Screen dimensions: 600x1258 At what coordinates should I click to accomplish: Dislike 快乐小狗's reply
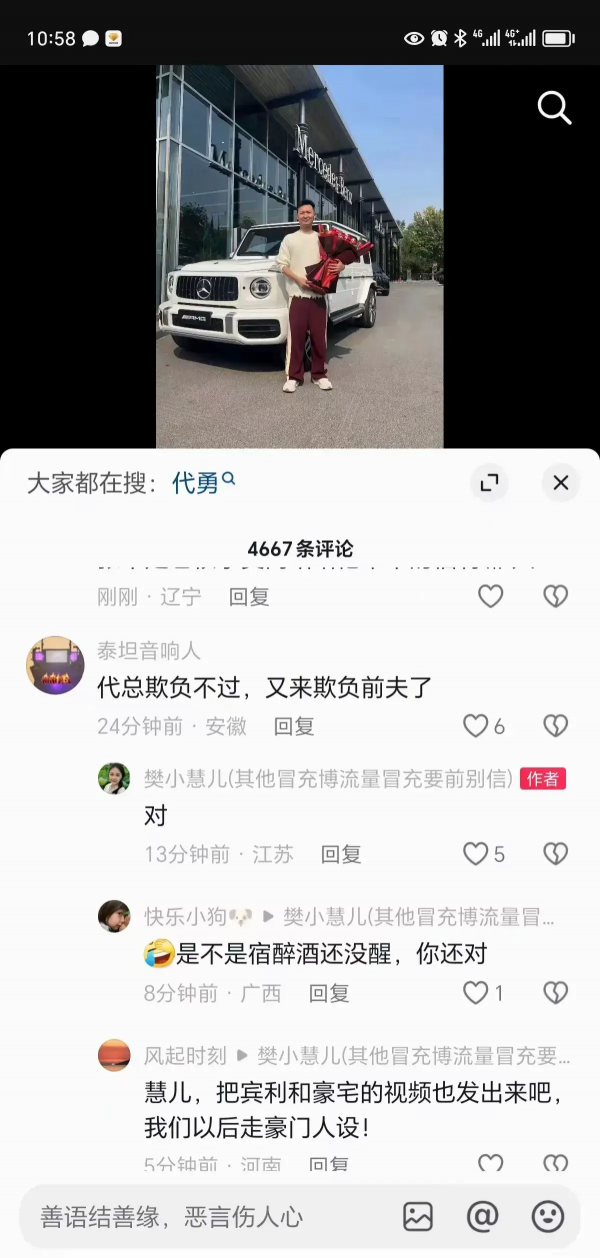click(x=555, y=993)
